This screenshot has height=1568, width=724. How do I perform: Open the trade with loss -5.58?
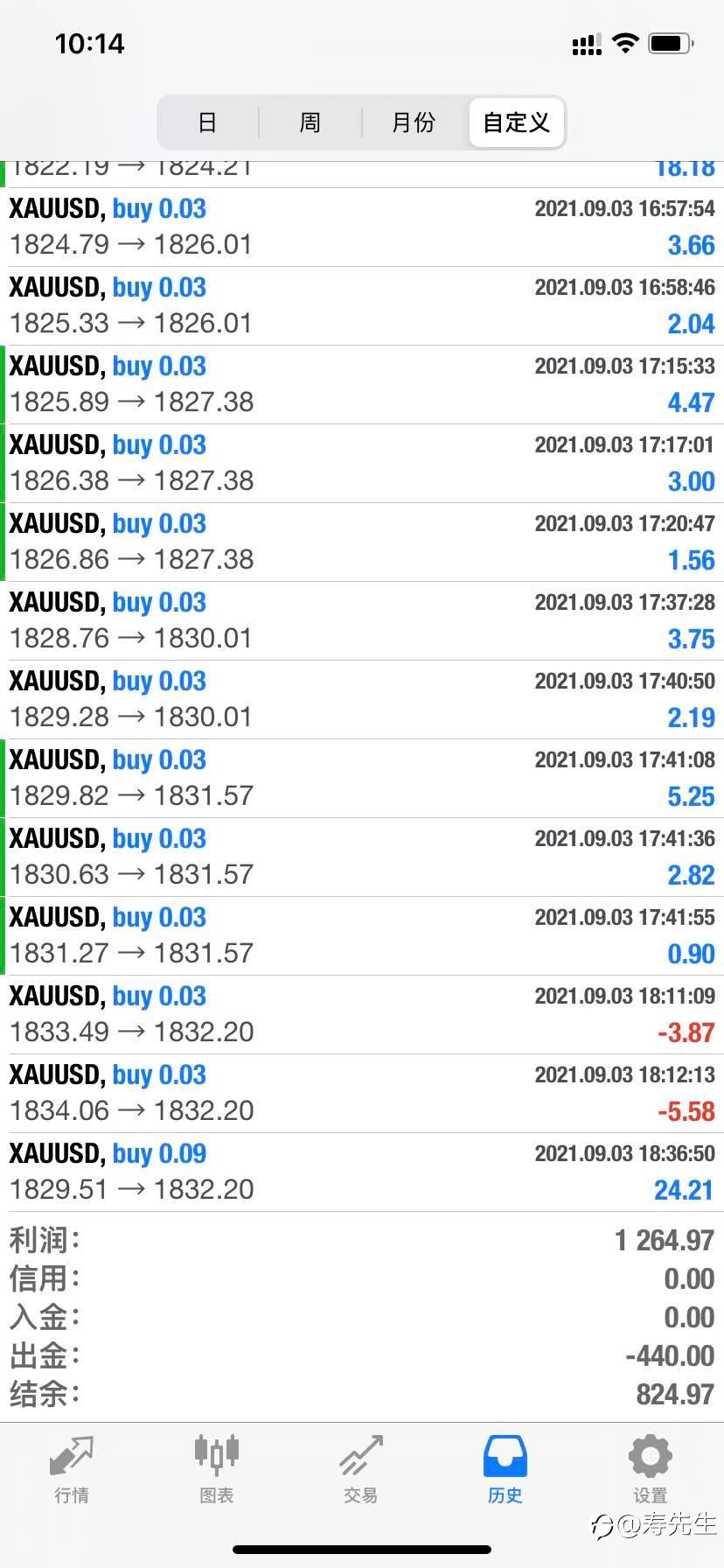(x=362, y=1094)
